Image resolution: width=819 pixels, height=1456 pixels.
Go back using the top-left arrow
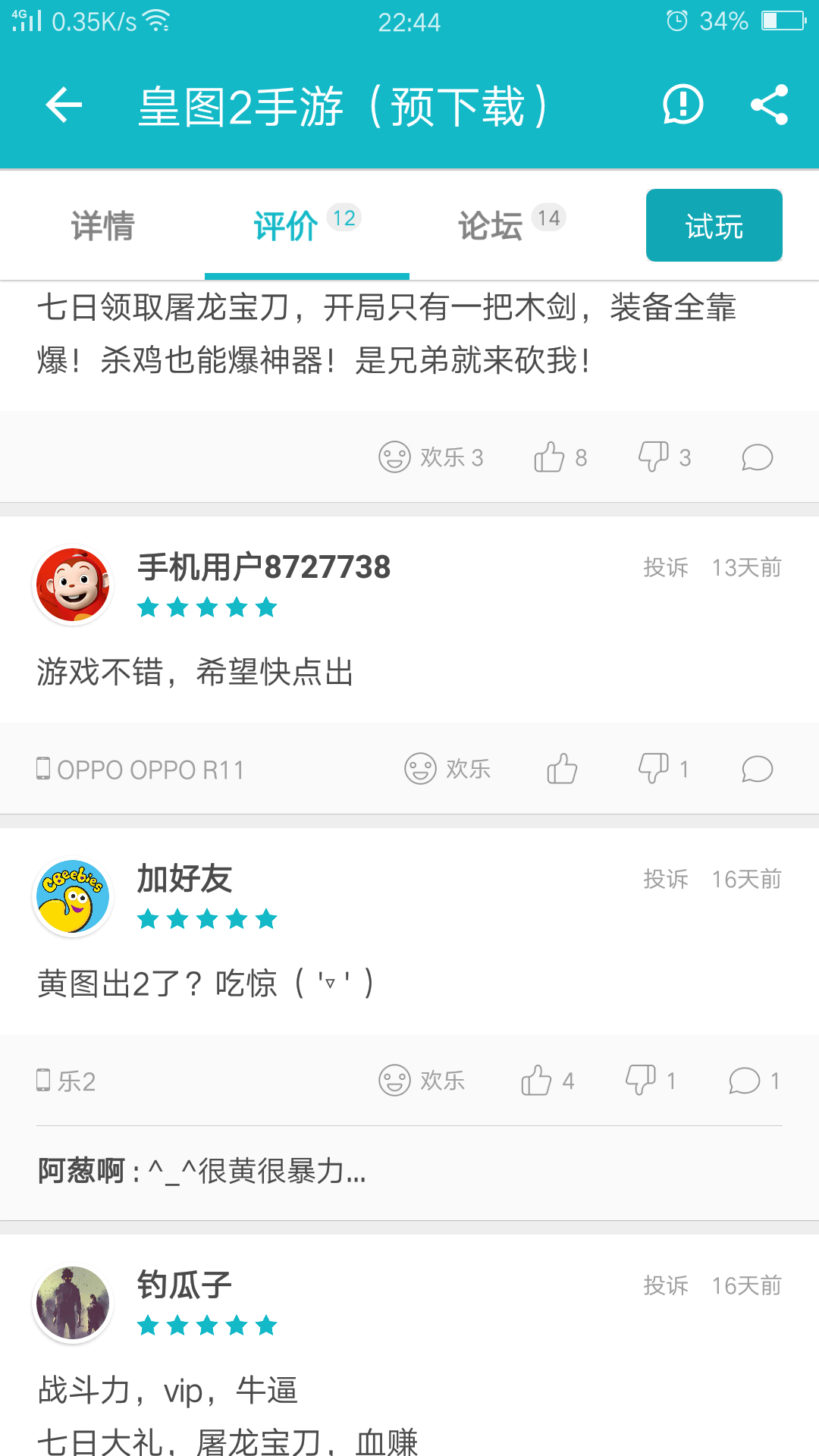(x=64, y=105)
